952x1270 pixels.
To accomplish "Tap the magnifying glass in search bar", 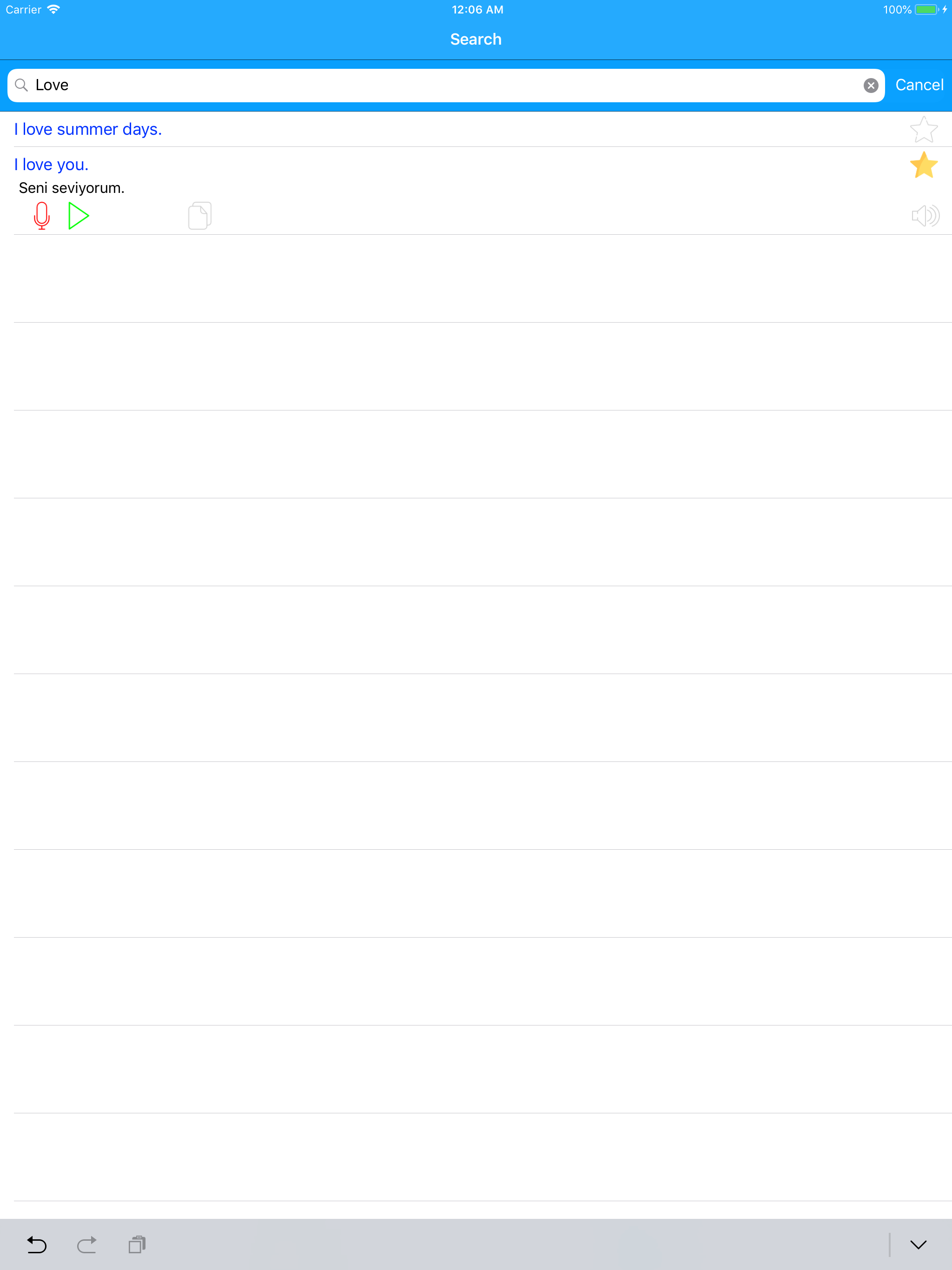I will tap(21, 85).
